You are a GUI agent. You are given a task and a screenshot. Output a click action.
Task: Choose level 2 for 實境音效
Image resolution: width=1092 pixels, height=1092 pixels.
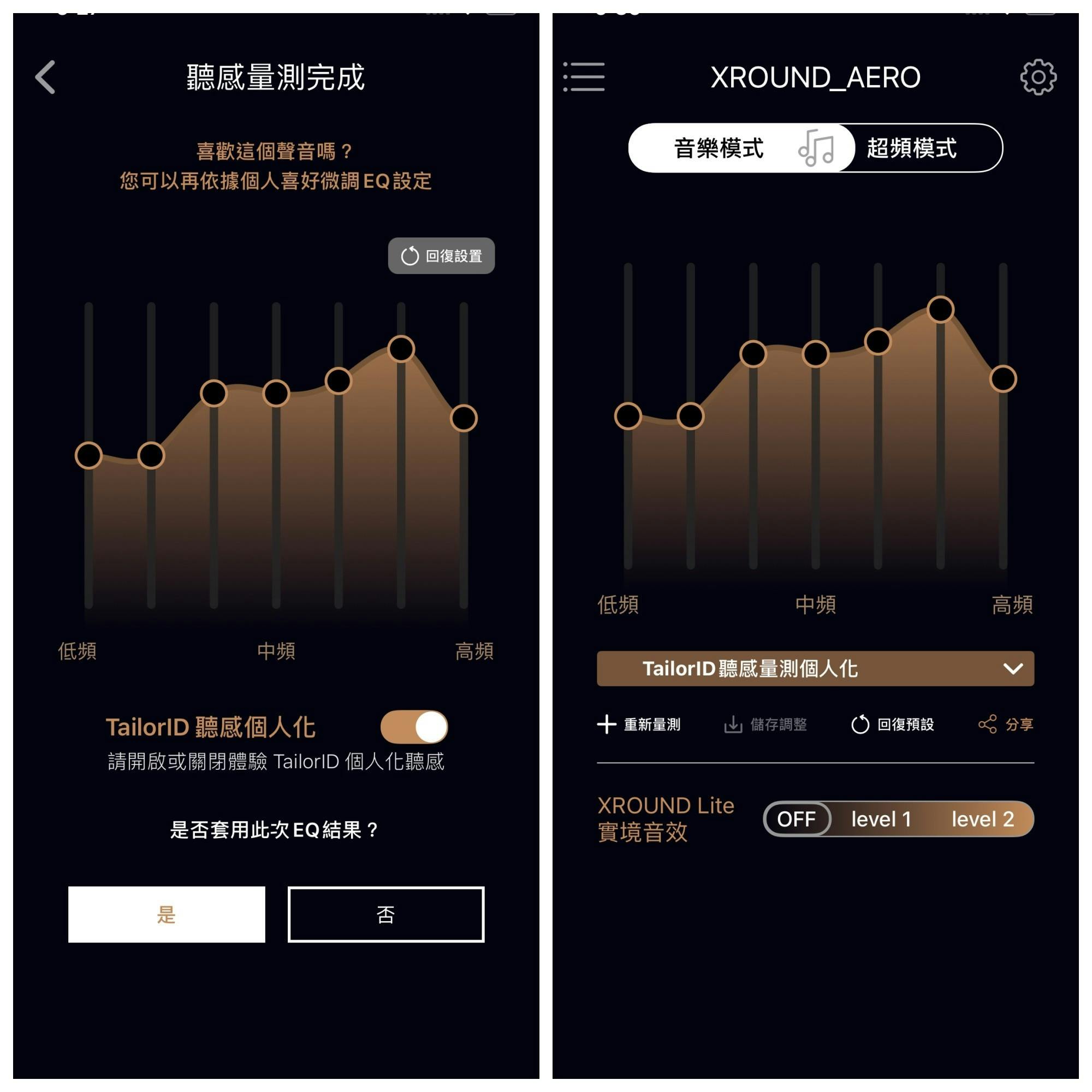click(x=982, y=818)
